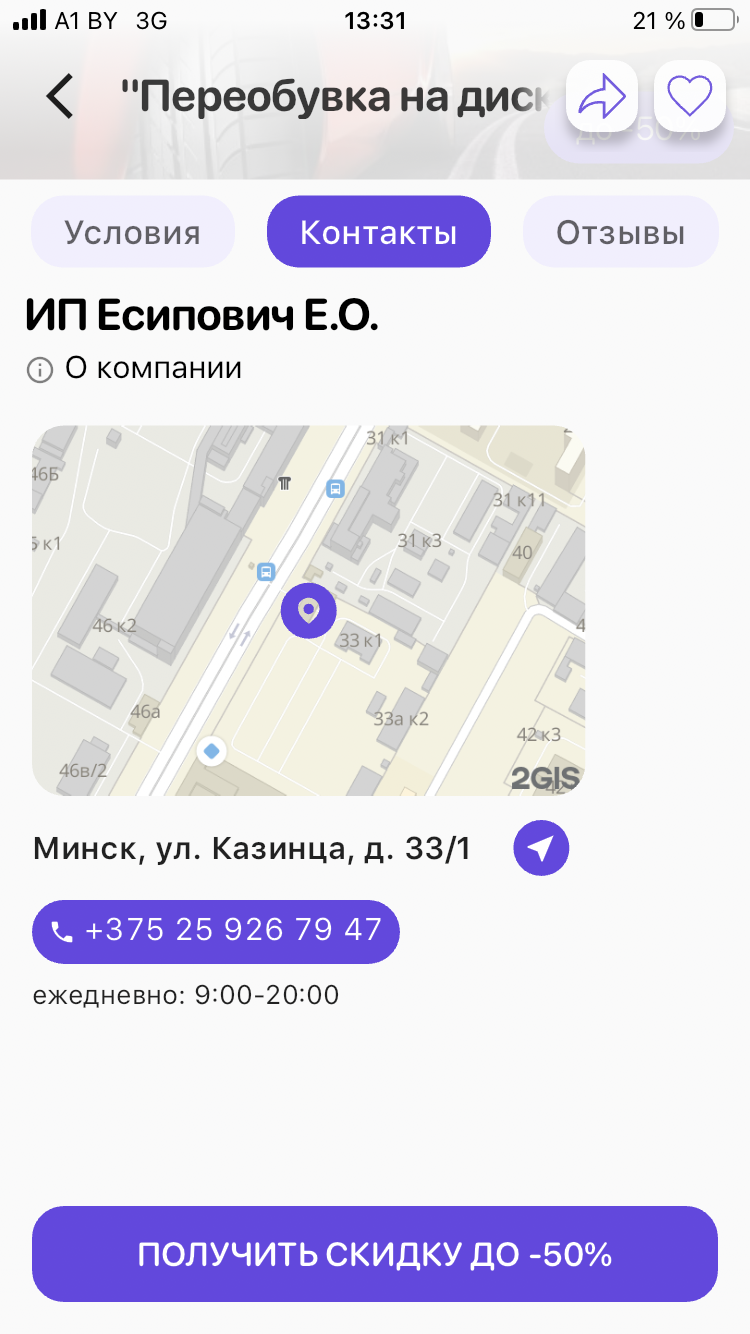Open the Отзывы tab
The width and height of the screenshot is (750, 1334).
(620, 233)
